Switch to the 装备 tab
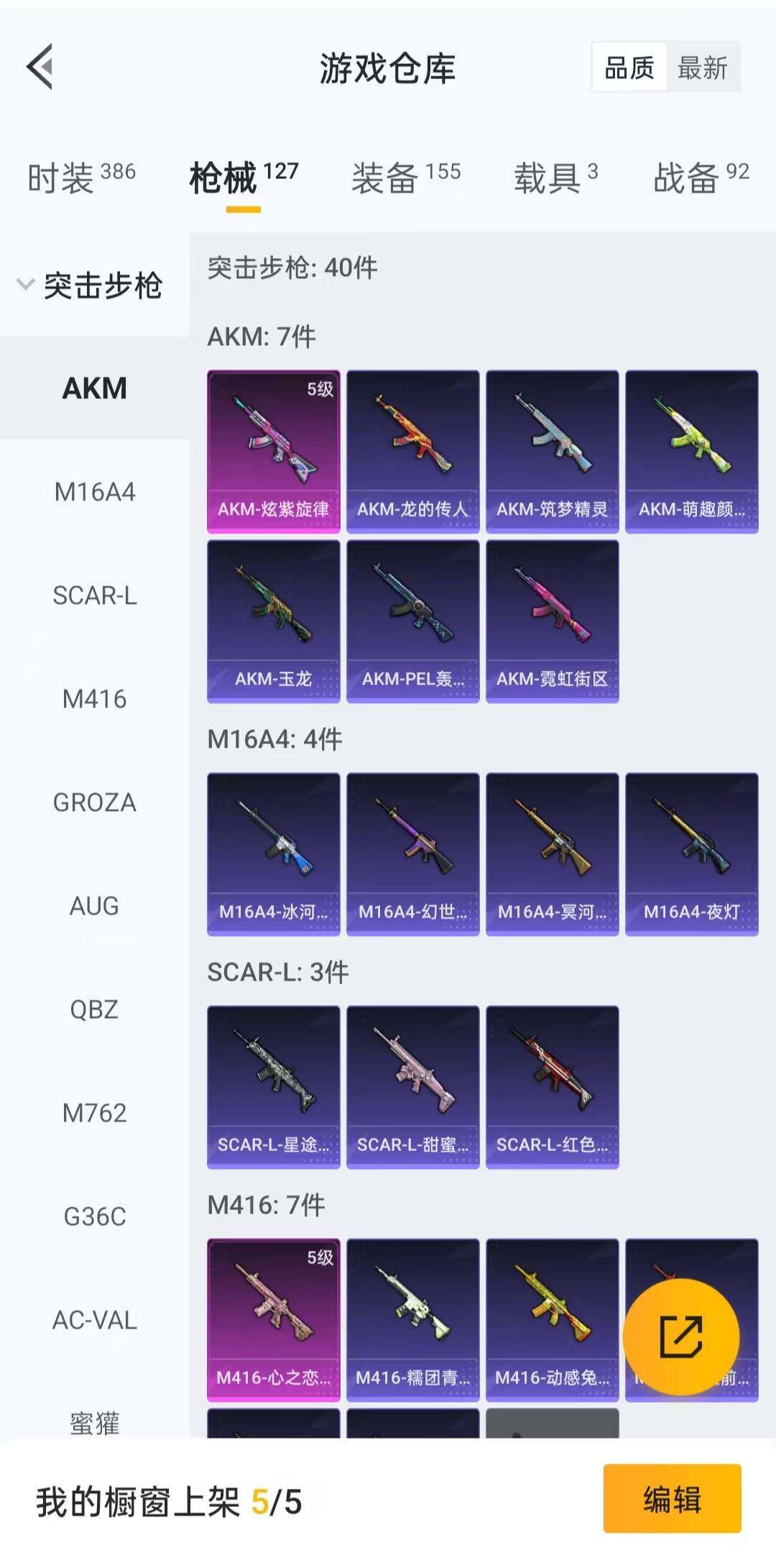 (405, 178)
